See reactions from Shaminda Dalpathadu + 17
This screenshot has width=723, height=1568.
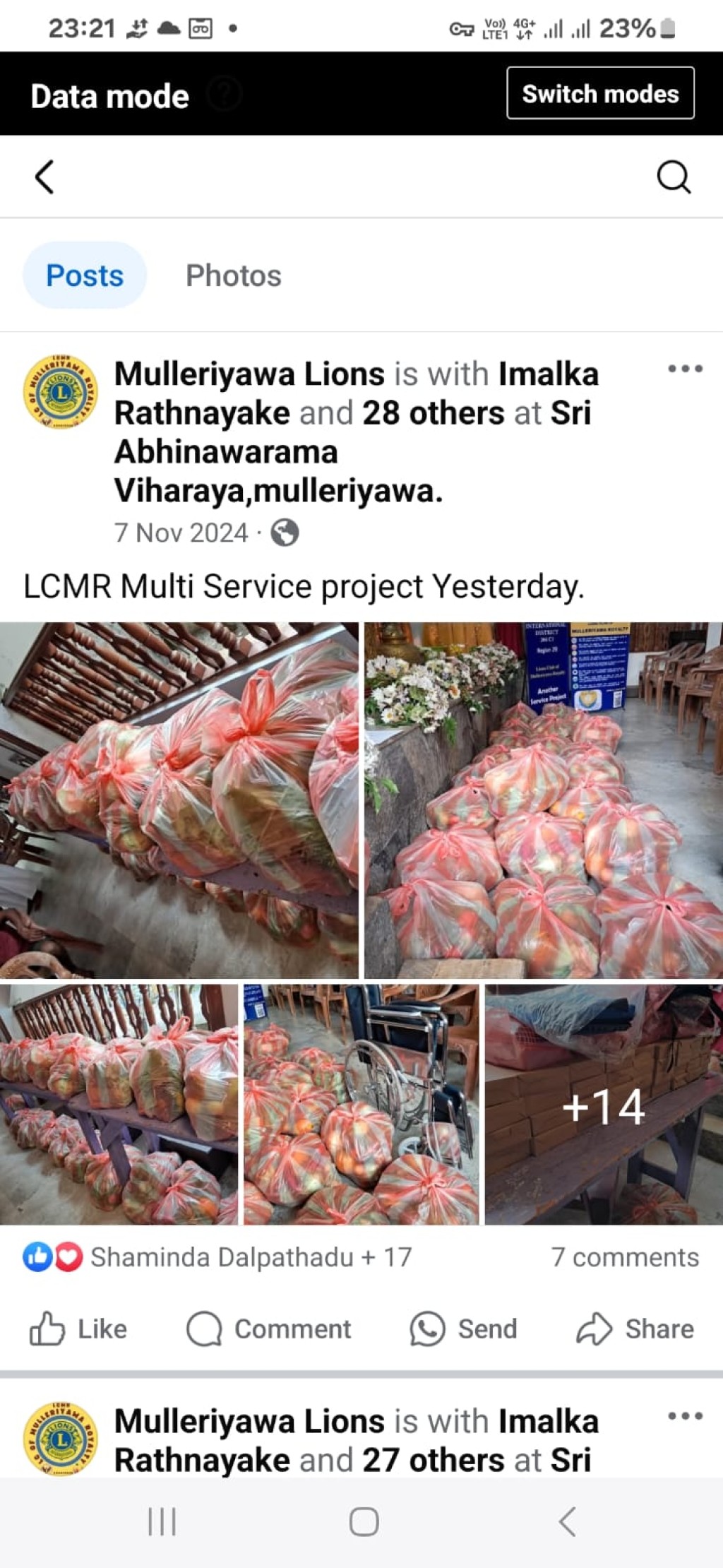tap(217, 1257)
